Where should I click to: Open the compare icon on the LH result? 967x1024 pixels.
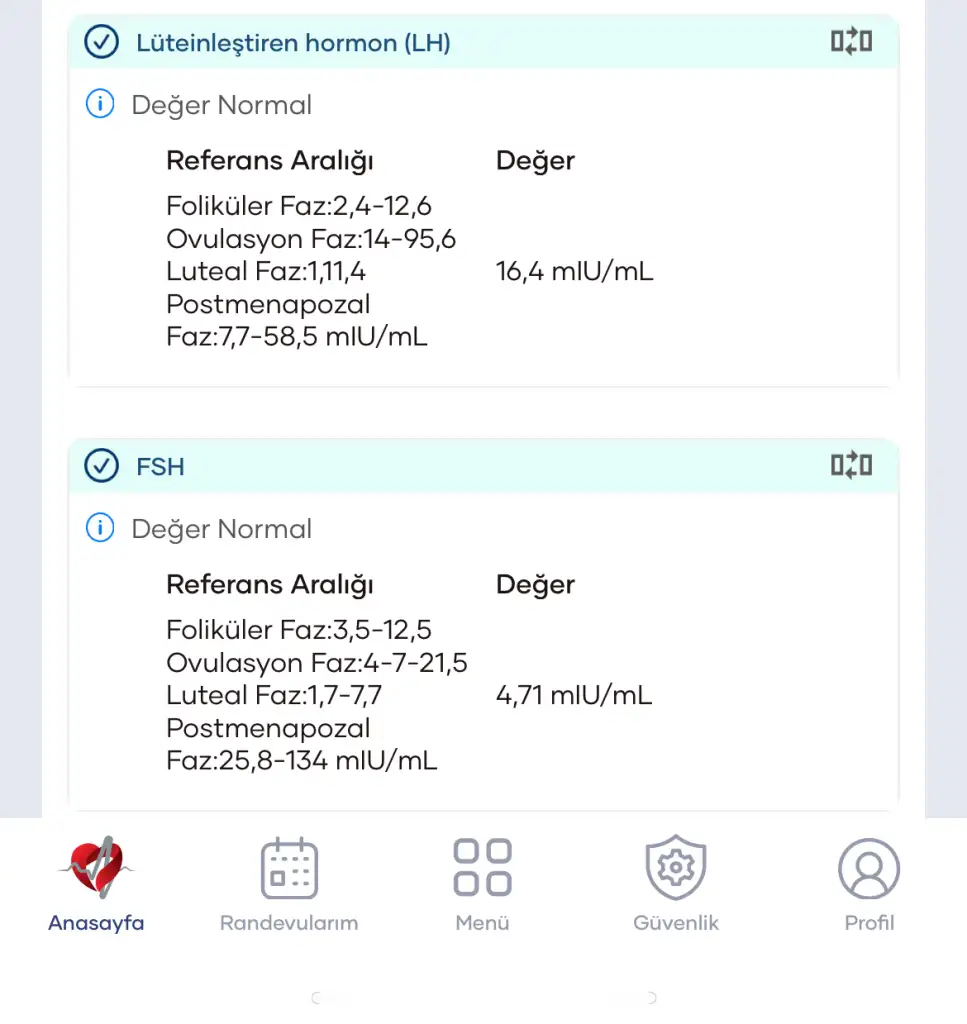851,42
